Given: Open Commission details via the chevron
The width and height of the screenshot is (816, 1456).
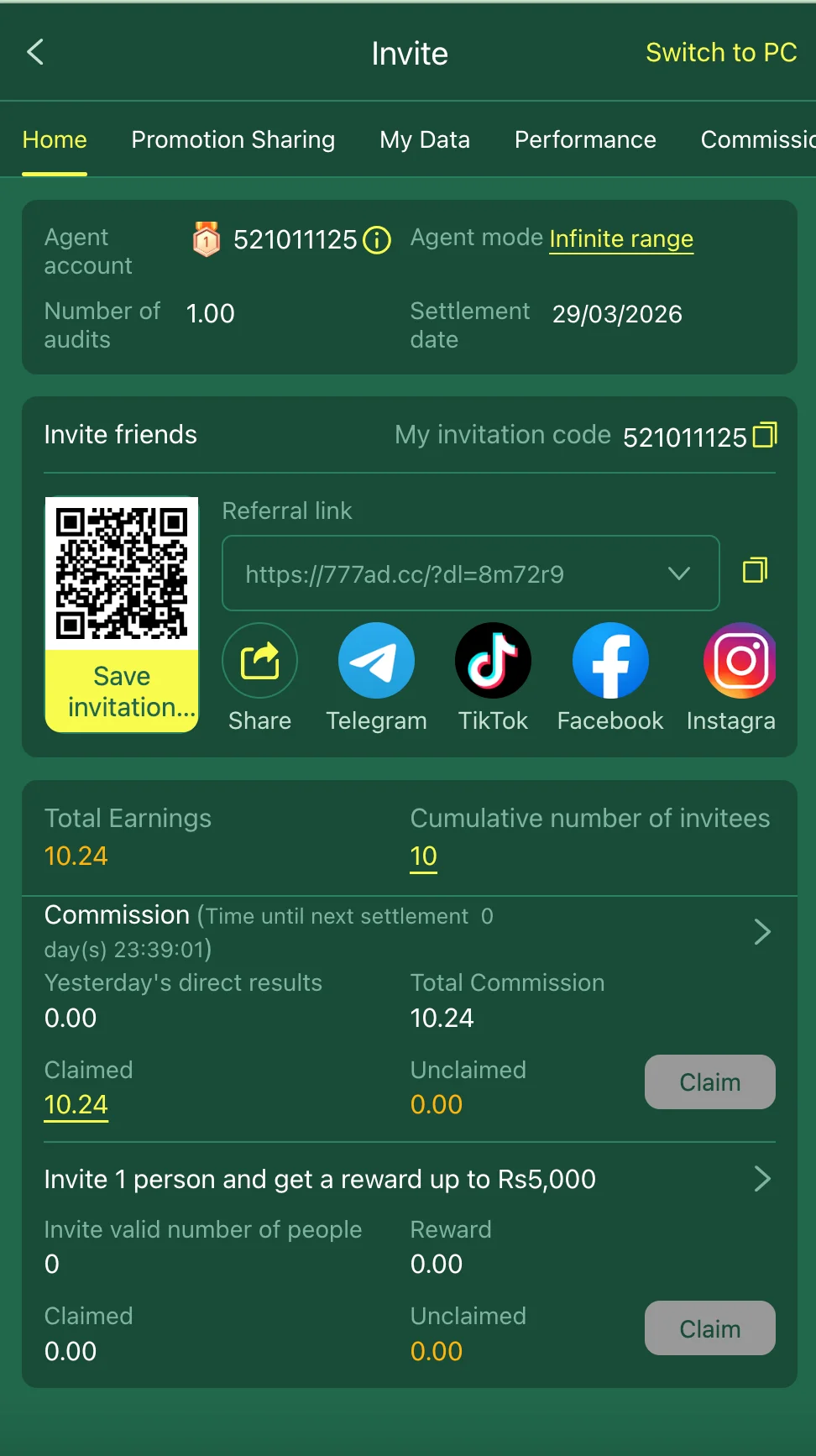Looking at the screenshot, I should coord(761,932).
